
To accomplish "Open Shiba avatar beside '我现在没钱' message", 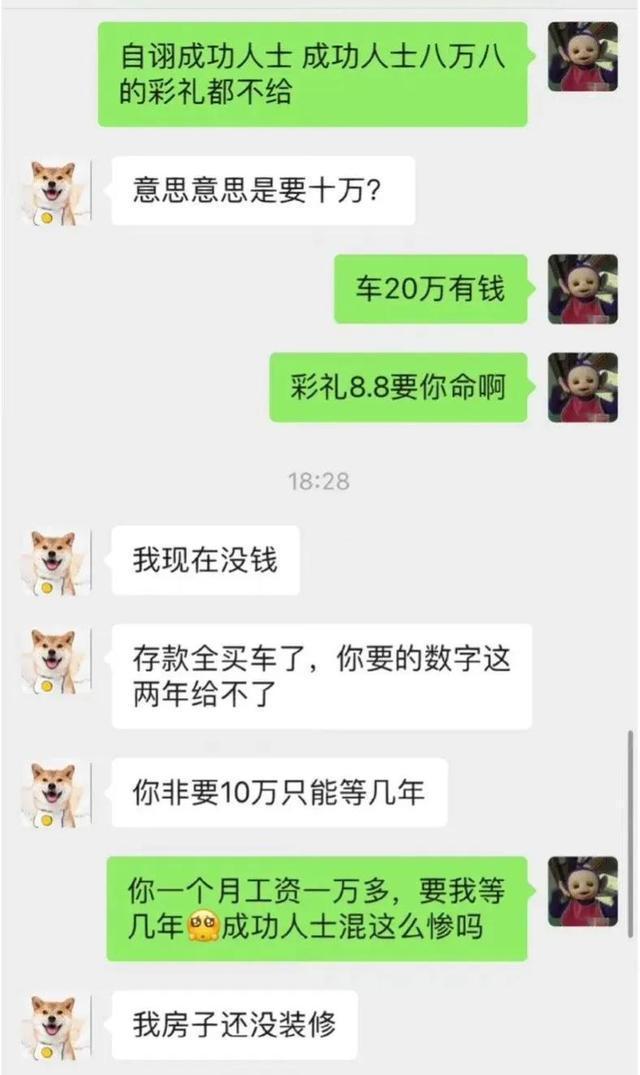I will coord(57,562).
